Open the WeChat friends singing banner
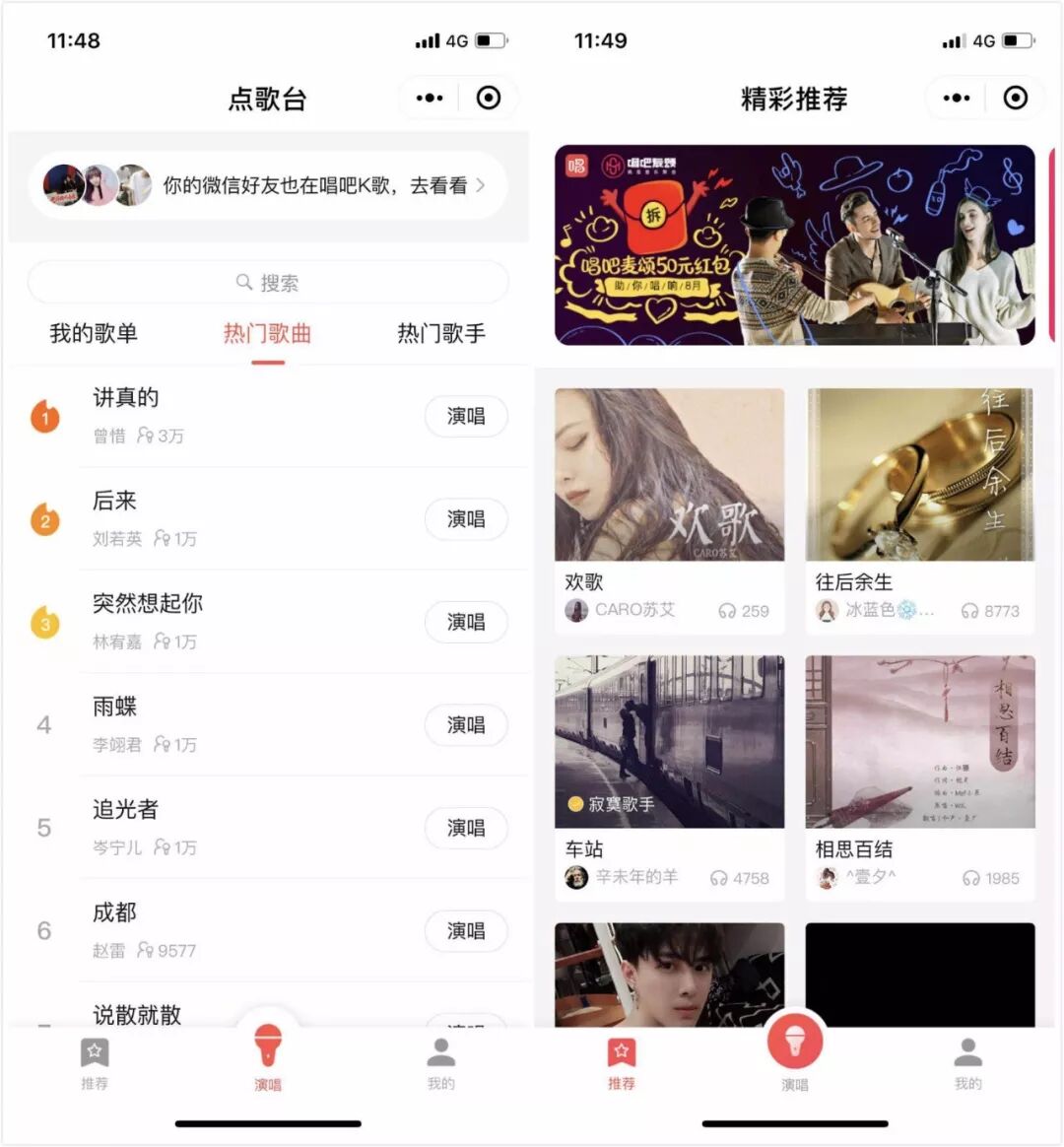The image size is (1064, 1147). 268,184
